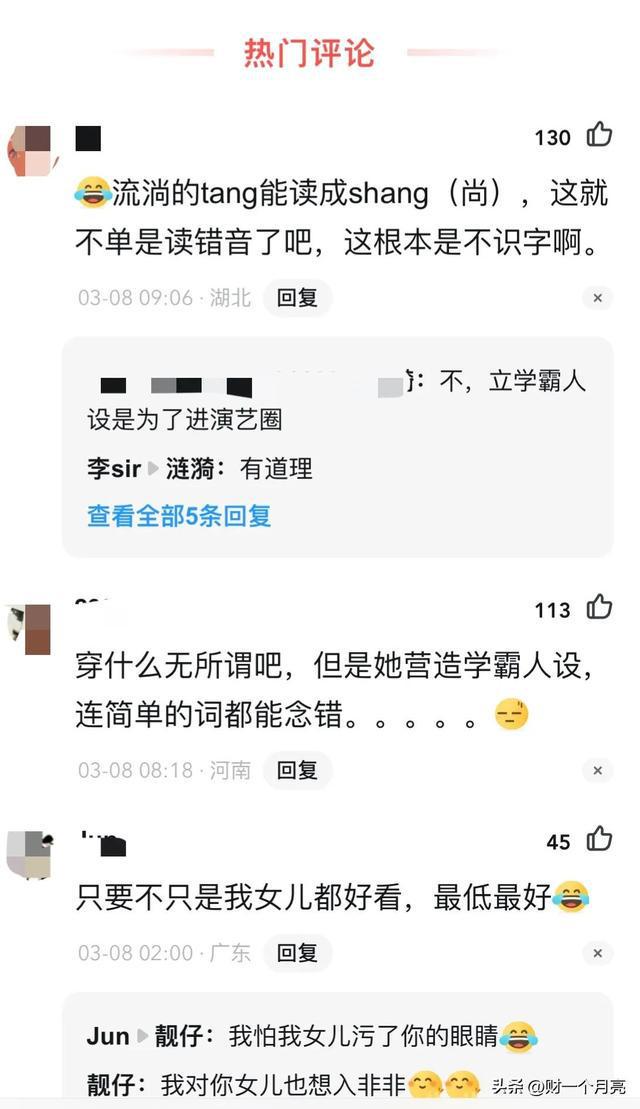
Task: Reply to the 河南 comment from 08:18
Action: point(297,770)
